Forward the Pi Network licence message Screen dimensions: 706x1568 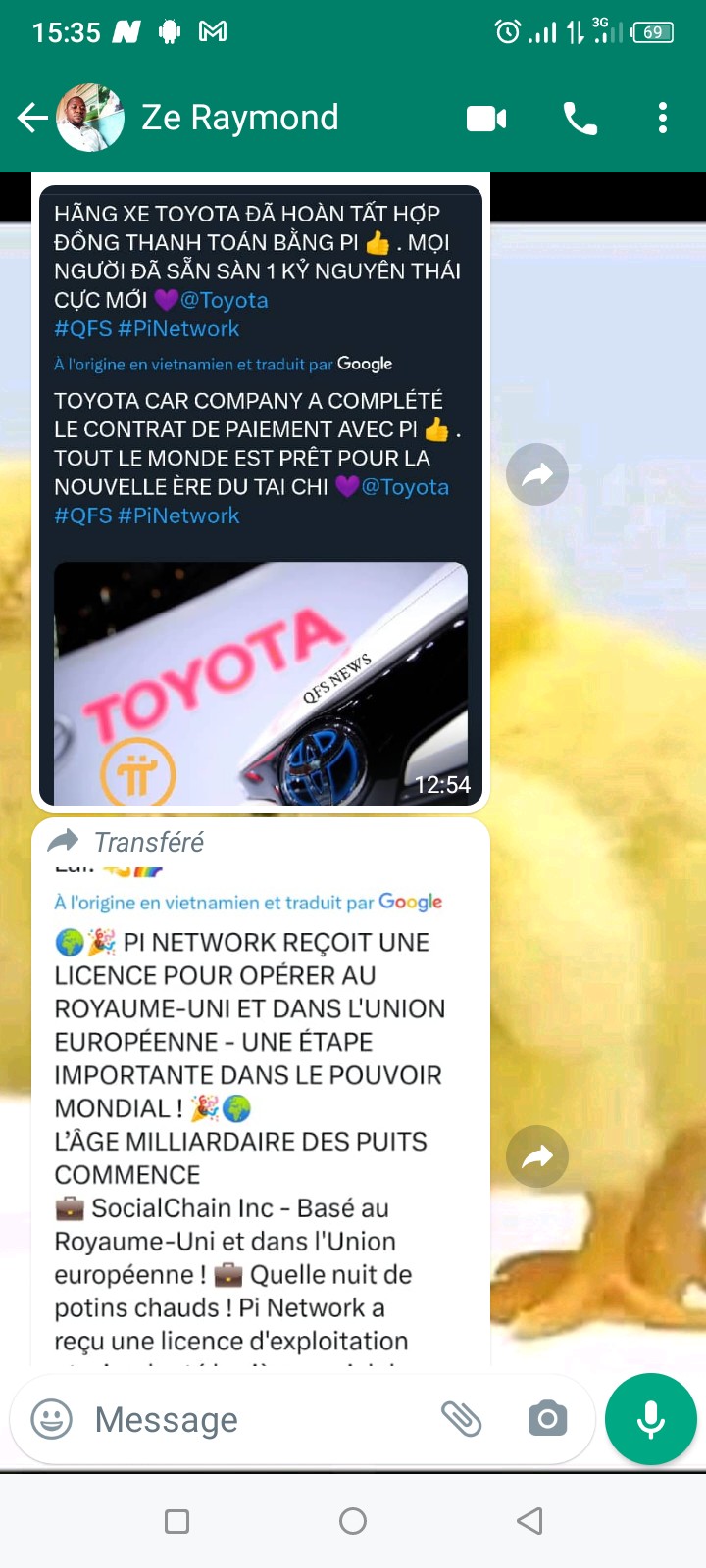(537, 1157)
